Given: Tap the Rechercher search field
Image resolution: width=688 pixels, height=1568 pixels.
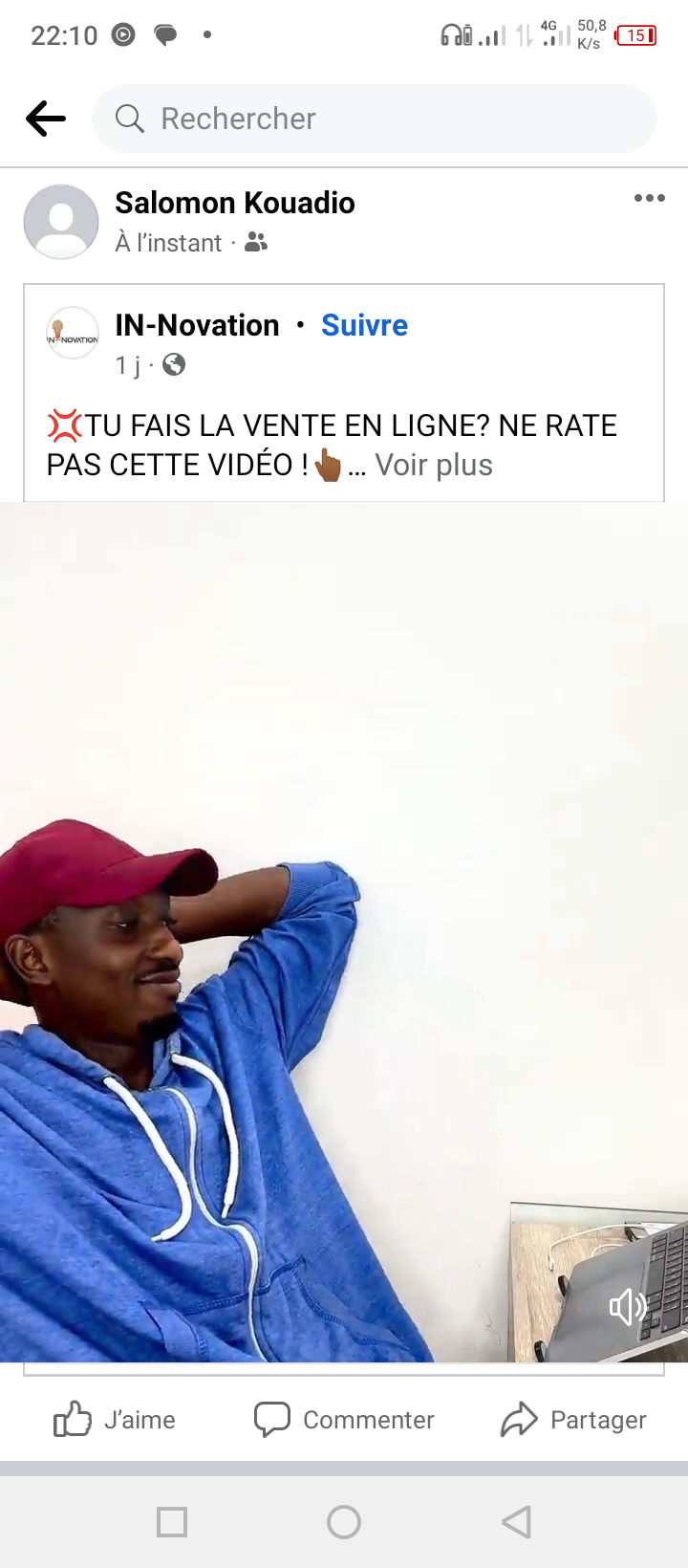Looking at the screenshot, I should [x=375, y=119].
